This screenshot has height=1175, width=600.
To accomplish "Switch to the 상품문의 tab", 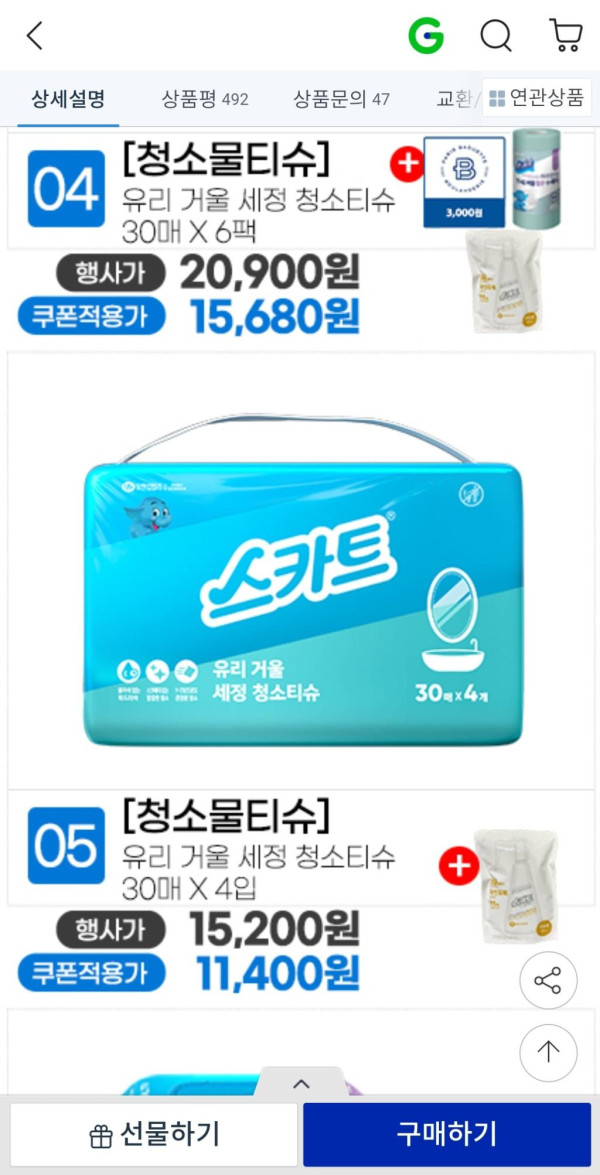I will click(x=341, y=99).
